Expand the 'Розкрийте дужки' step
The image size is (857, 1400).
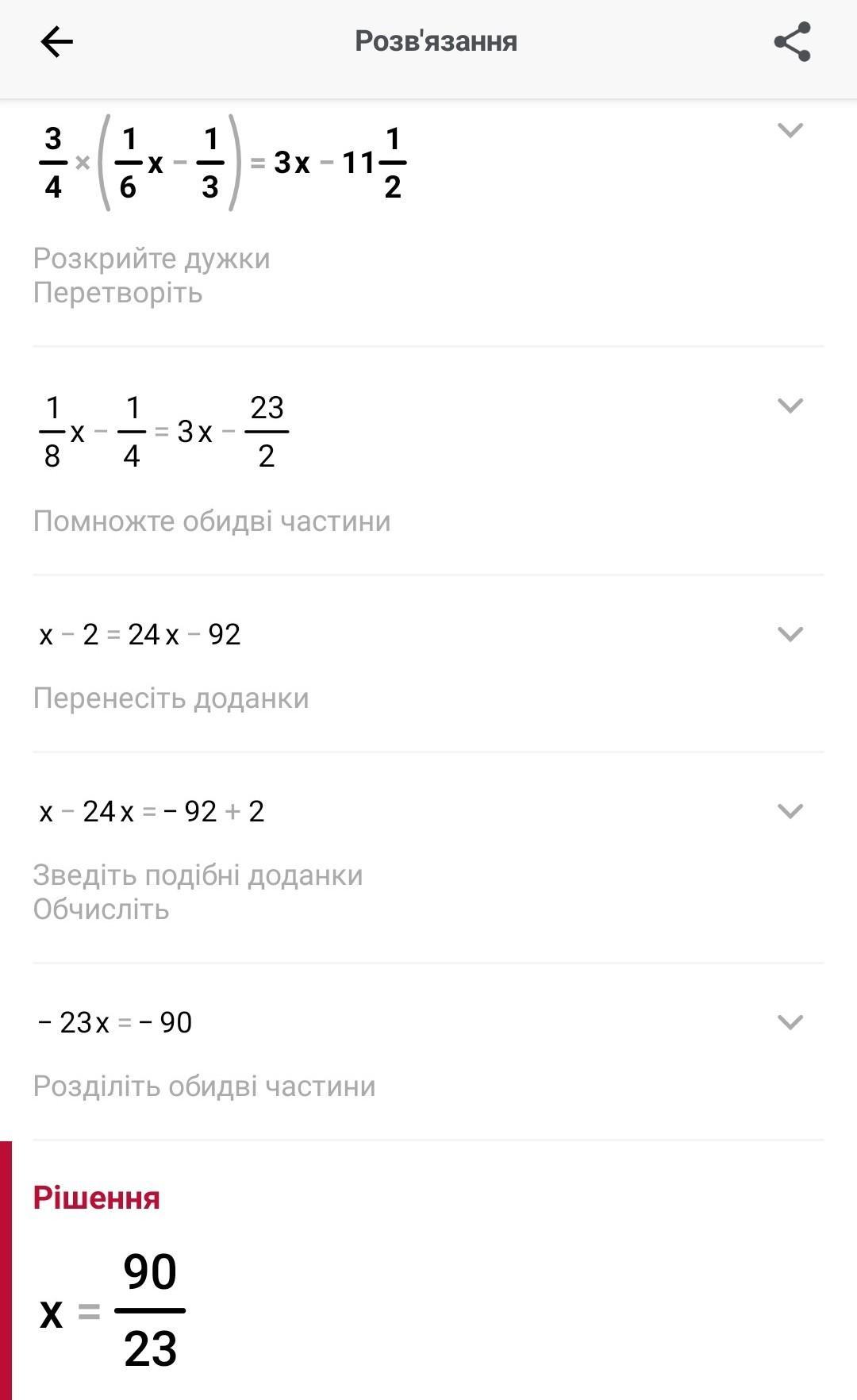pos(790,130)
